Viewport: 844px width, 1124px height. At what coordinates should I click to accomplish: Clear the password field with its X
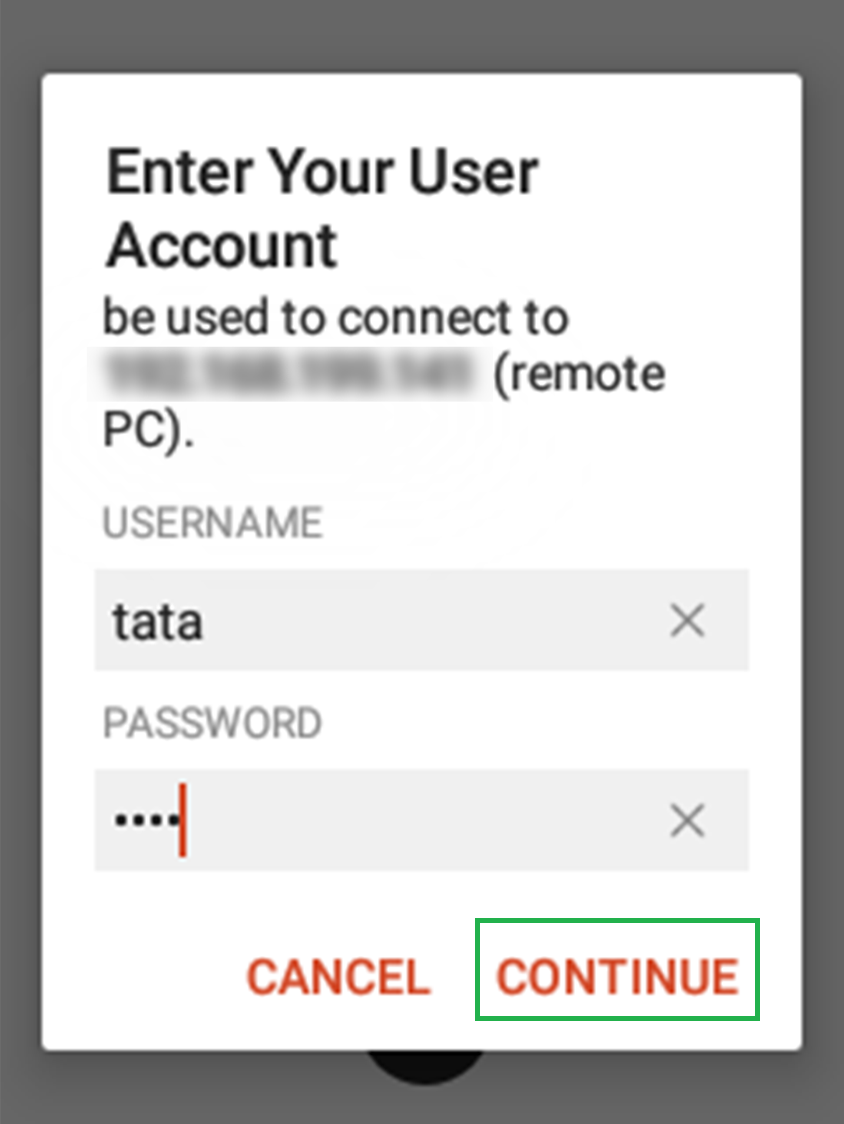[687, 821]
